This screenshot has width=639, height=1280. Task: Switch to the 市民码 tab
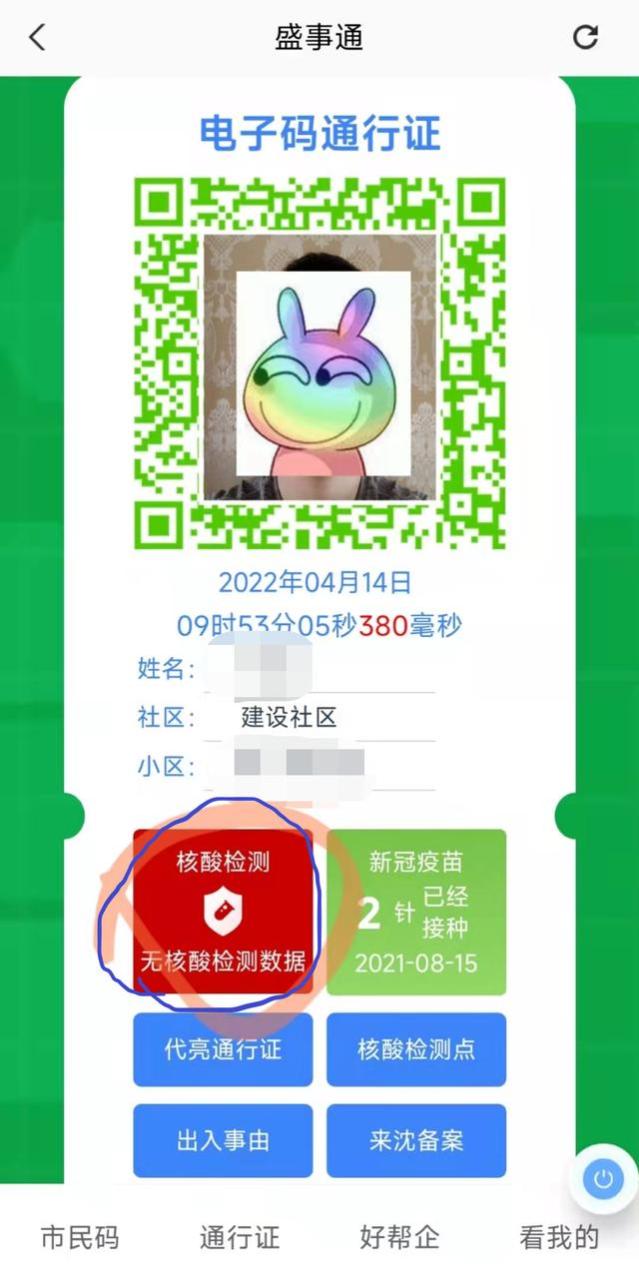[80, 1237]
